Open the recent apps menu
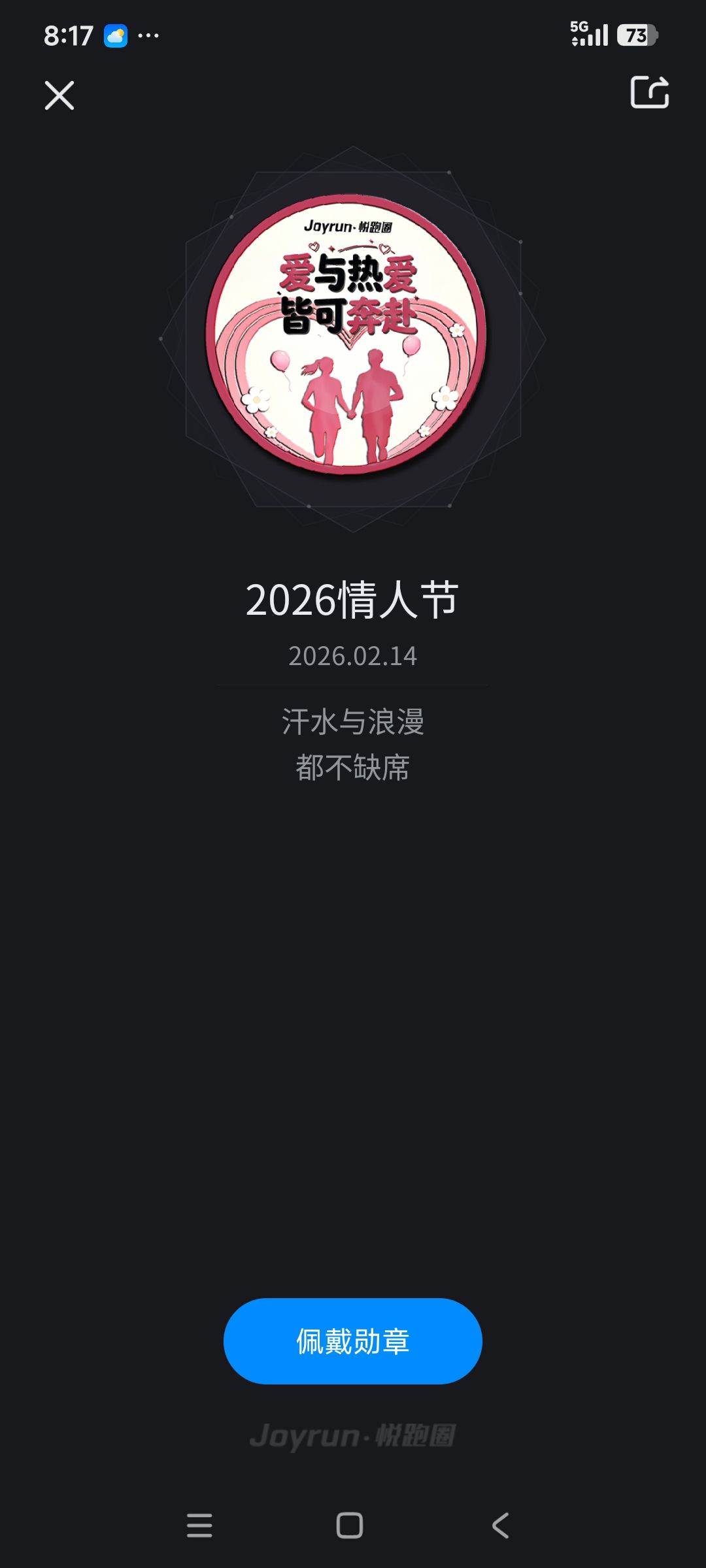706x1568 pixels. [x=199, y=1526]
